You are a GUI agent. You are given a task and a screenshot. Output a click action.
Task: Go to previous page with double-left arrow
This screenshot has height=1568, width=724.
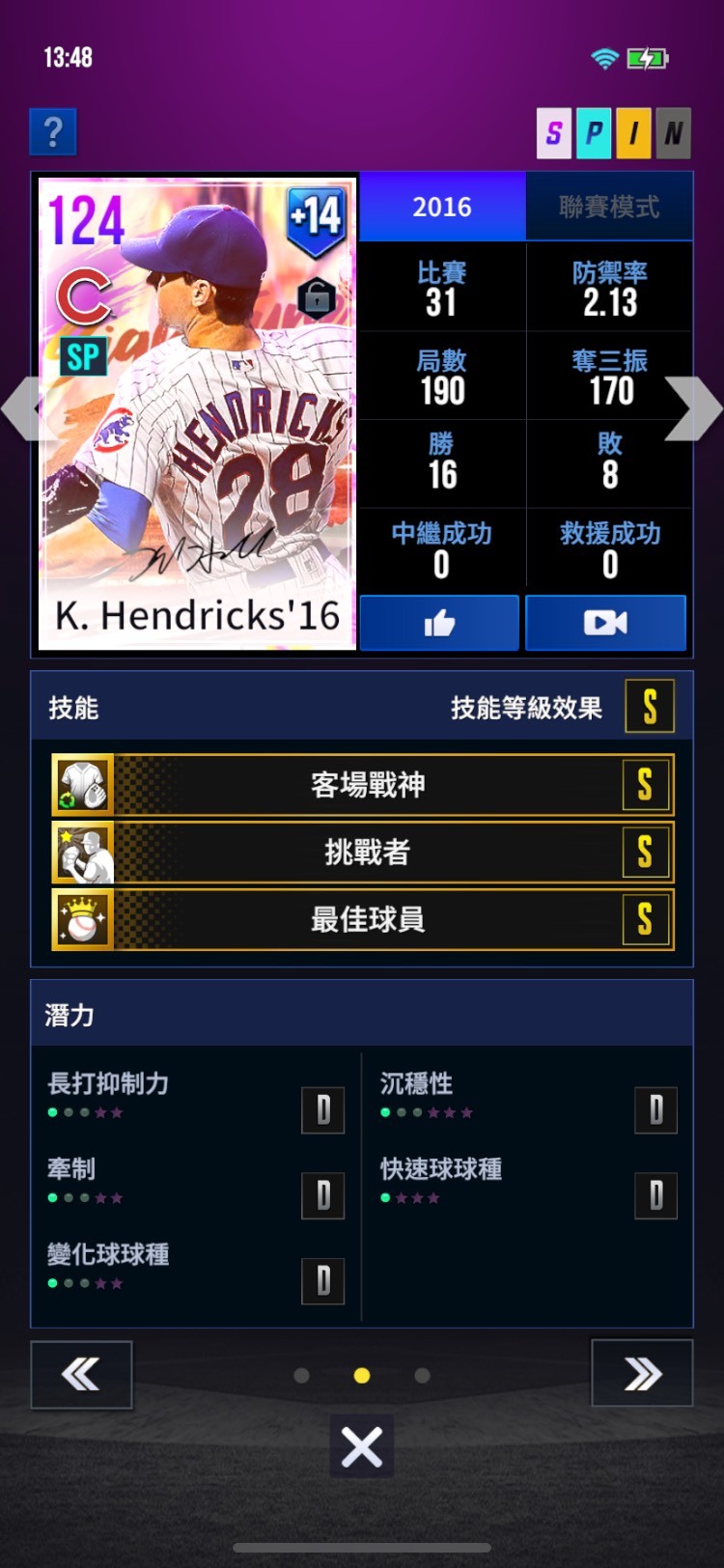[x=81, y=1373]
